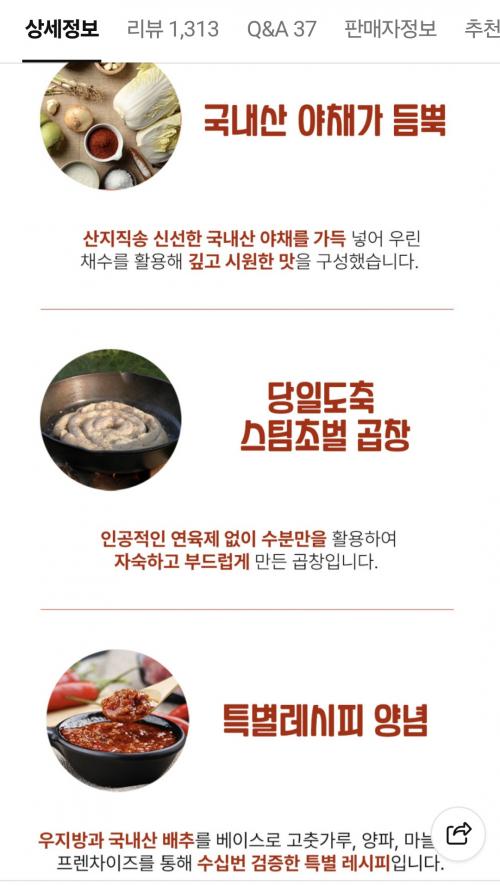Open the Q&A 37 tab

click(282, 29)
